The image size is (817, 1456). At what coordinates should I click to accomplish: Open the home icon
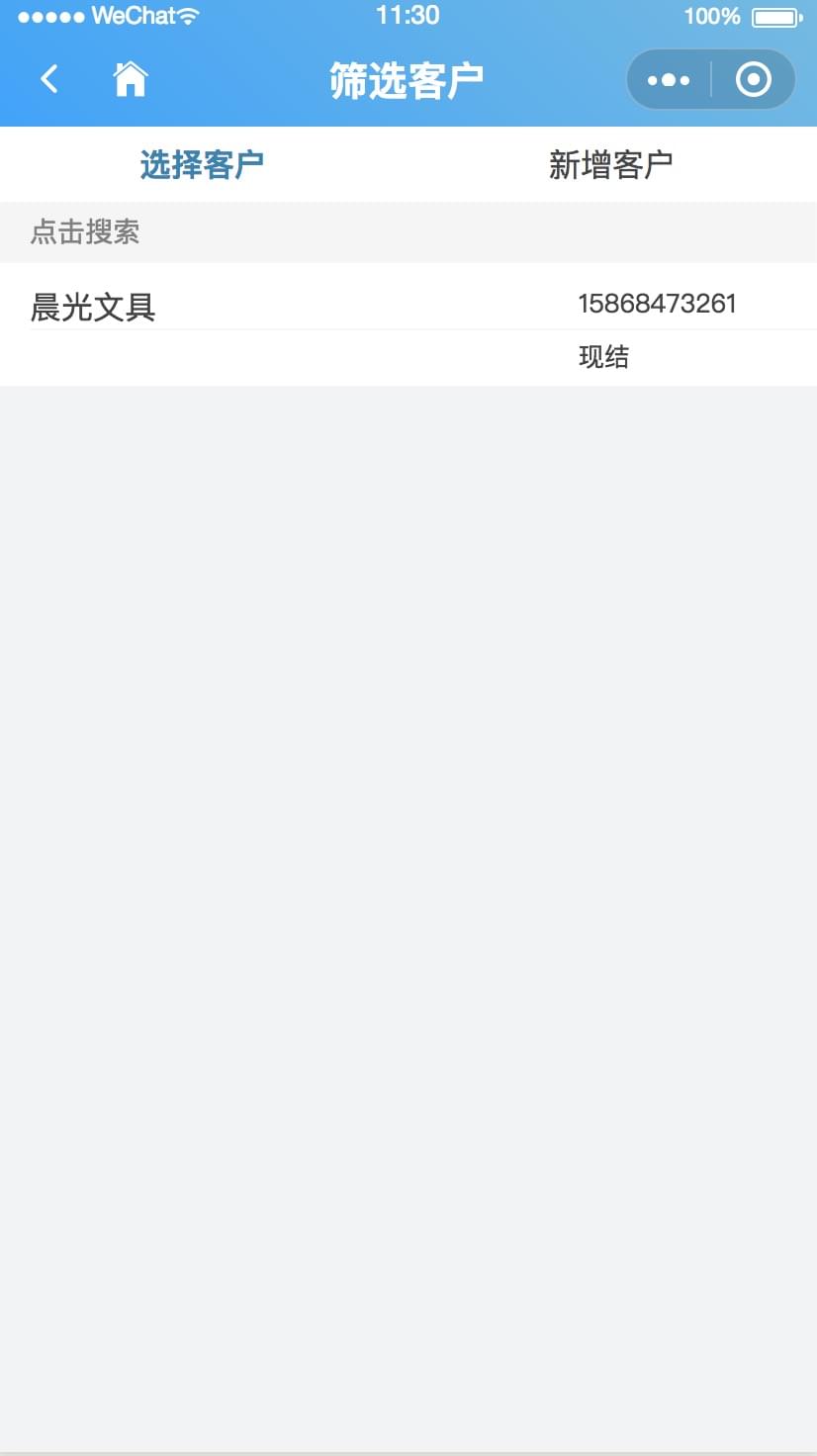coord(130,79)
